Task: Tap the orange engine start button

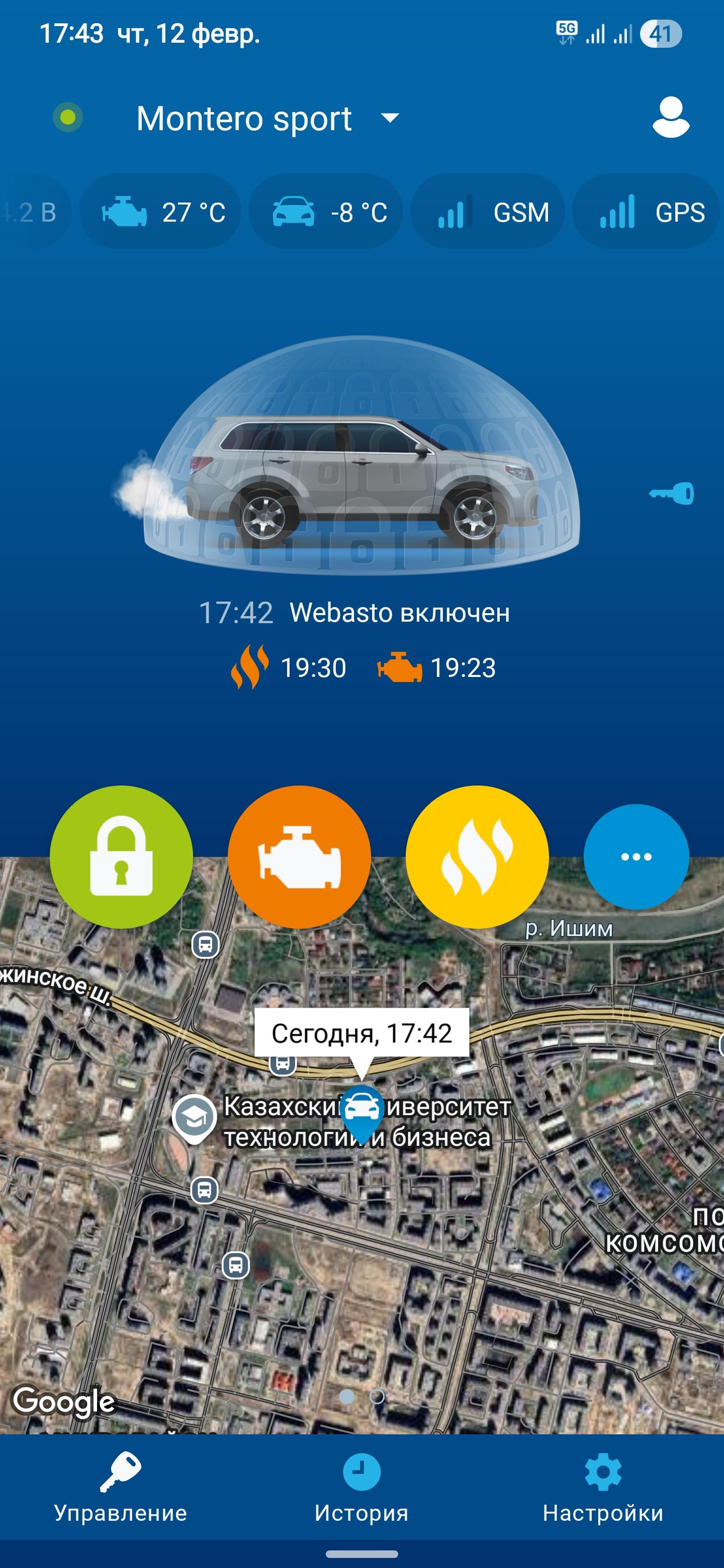Action: [x=299, y=856]
